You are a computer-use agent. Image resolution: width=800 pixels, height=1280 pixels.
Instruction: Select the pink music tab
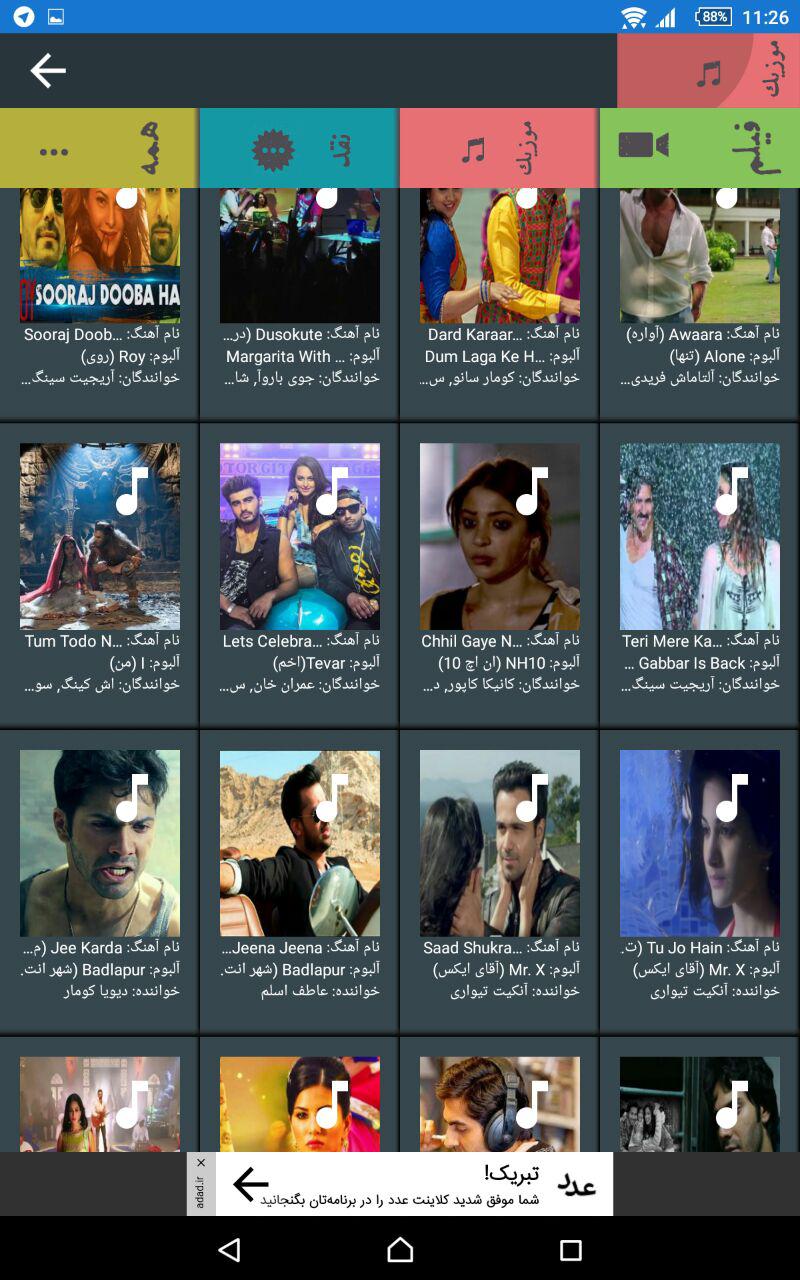499,148
